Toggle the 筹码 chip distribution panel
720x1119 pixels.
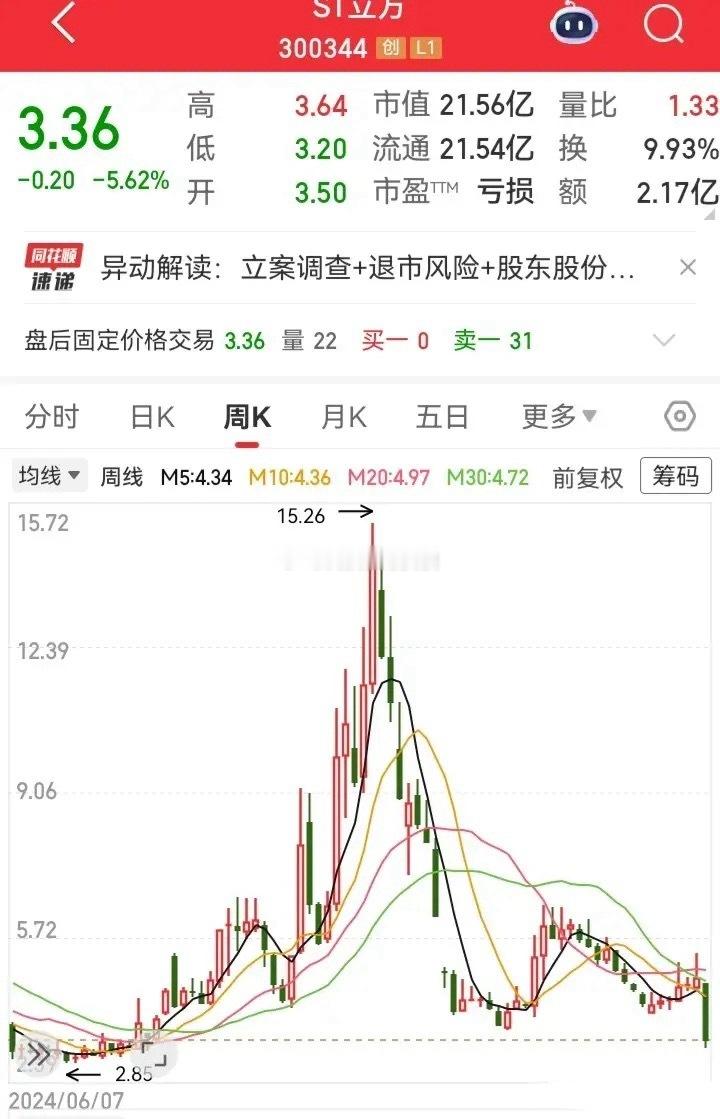pos(675,477)
